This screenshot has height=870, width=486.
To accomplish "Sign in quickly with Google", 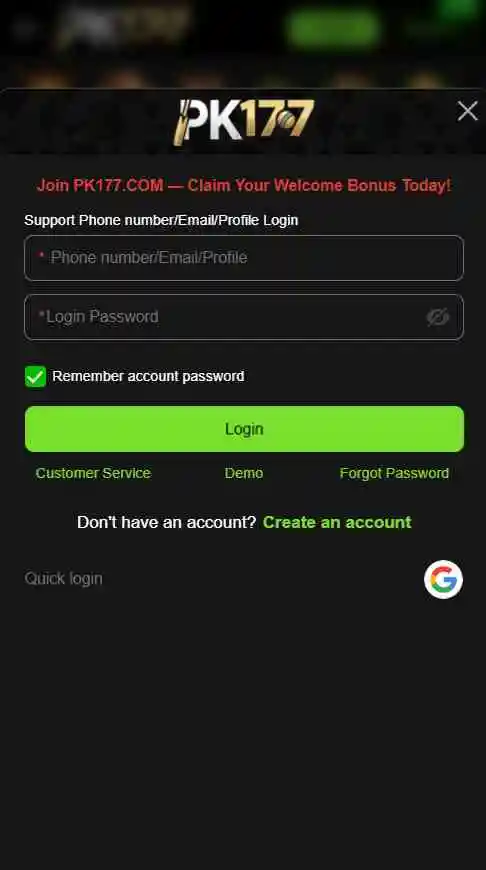I will coord(443,579).
